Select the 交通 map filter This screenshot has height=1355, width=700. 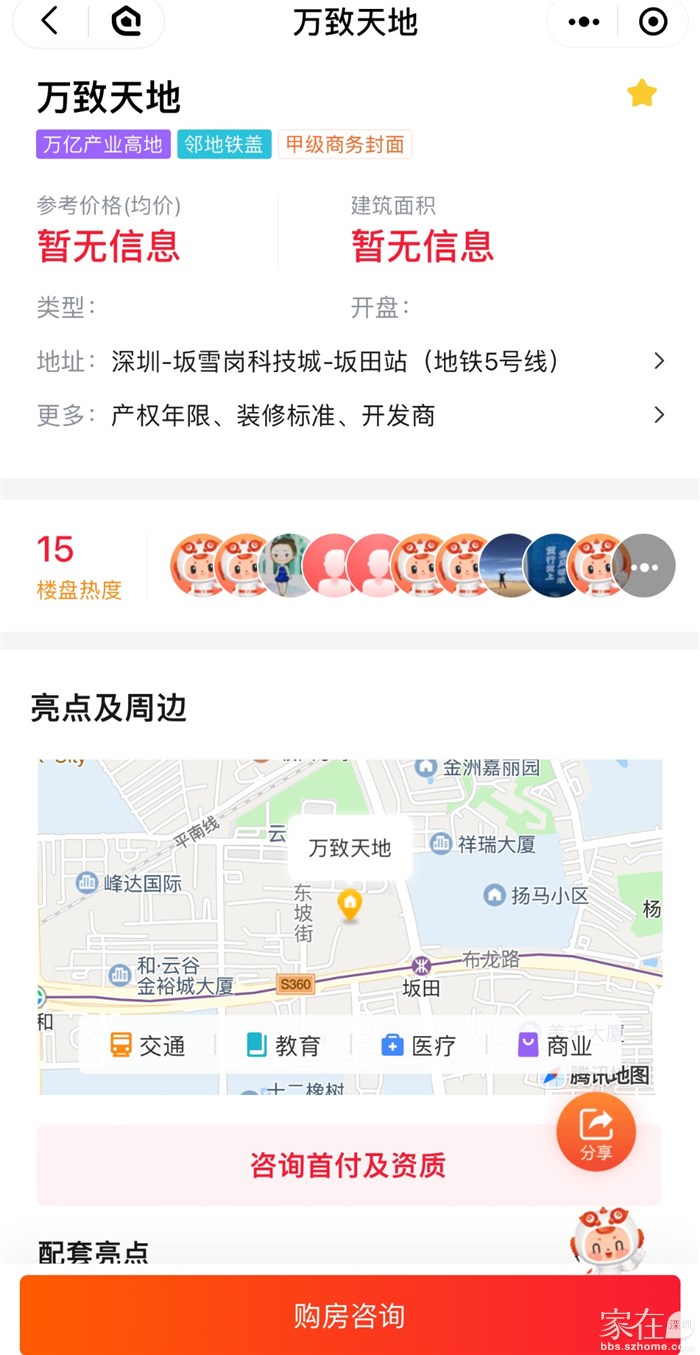point(148,1046)
